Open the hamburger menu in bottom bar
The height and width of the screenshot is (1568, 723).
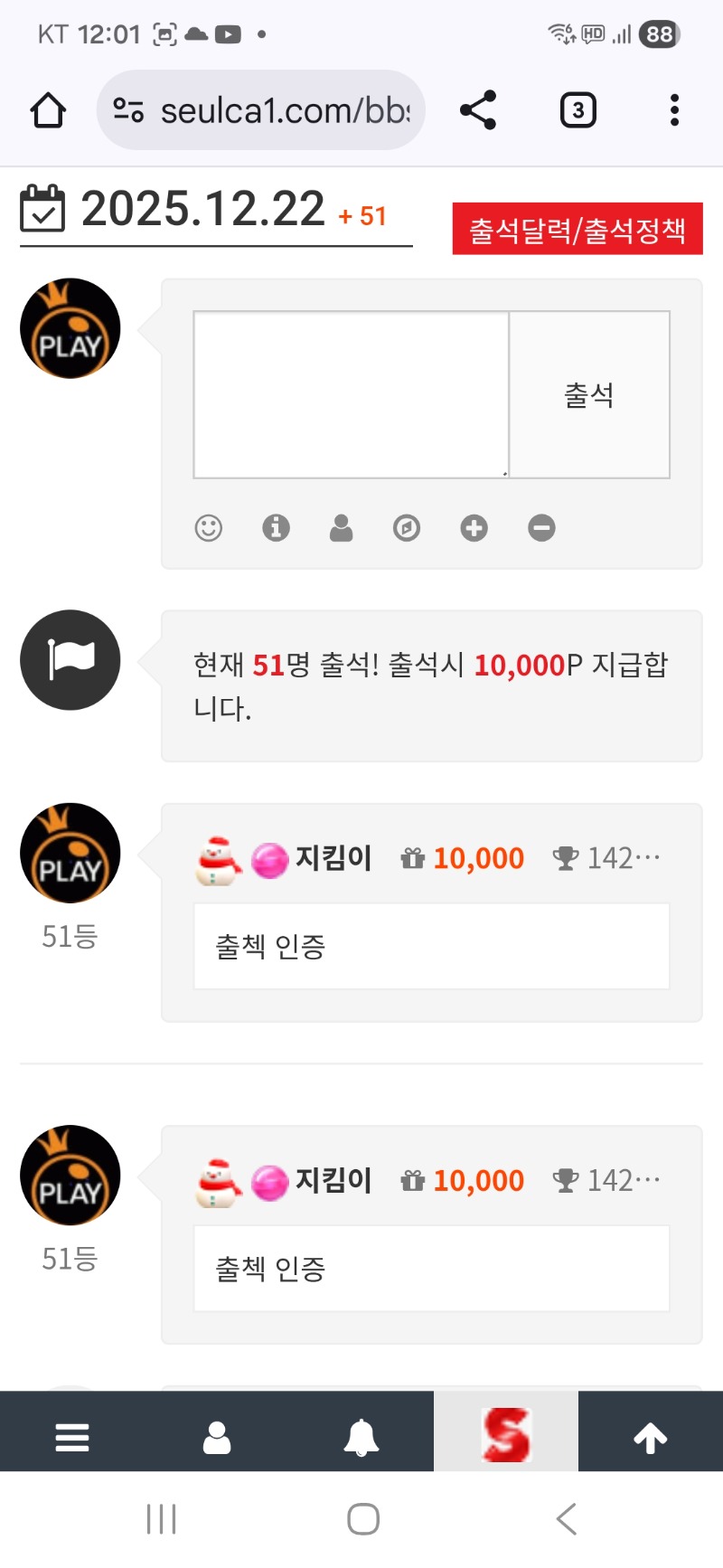click(72, 1437)
